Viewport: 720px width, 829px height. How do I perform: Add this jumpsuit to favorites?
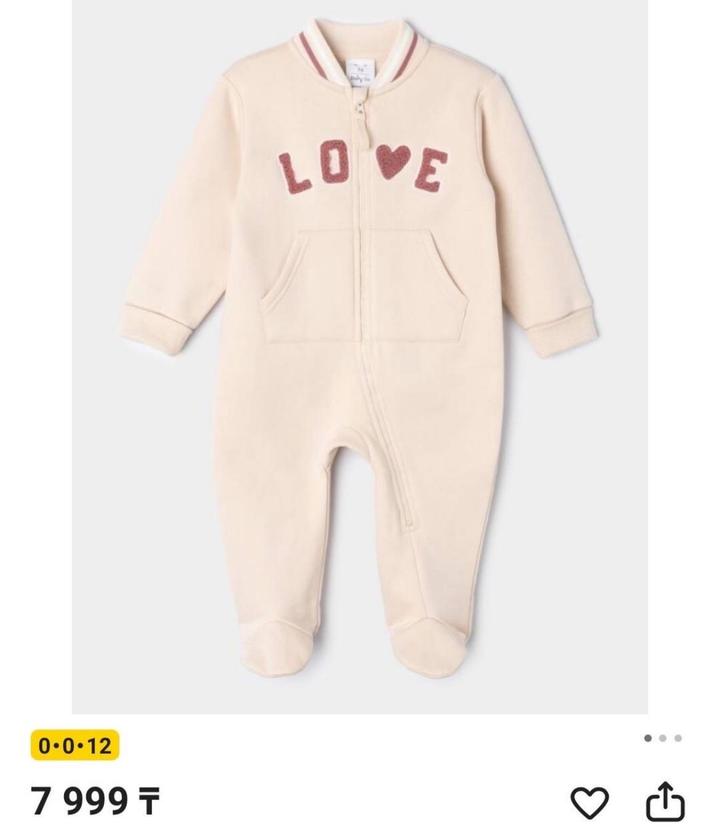tap(590, 802)
